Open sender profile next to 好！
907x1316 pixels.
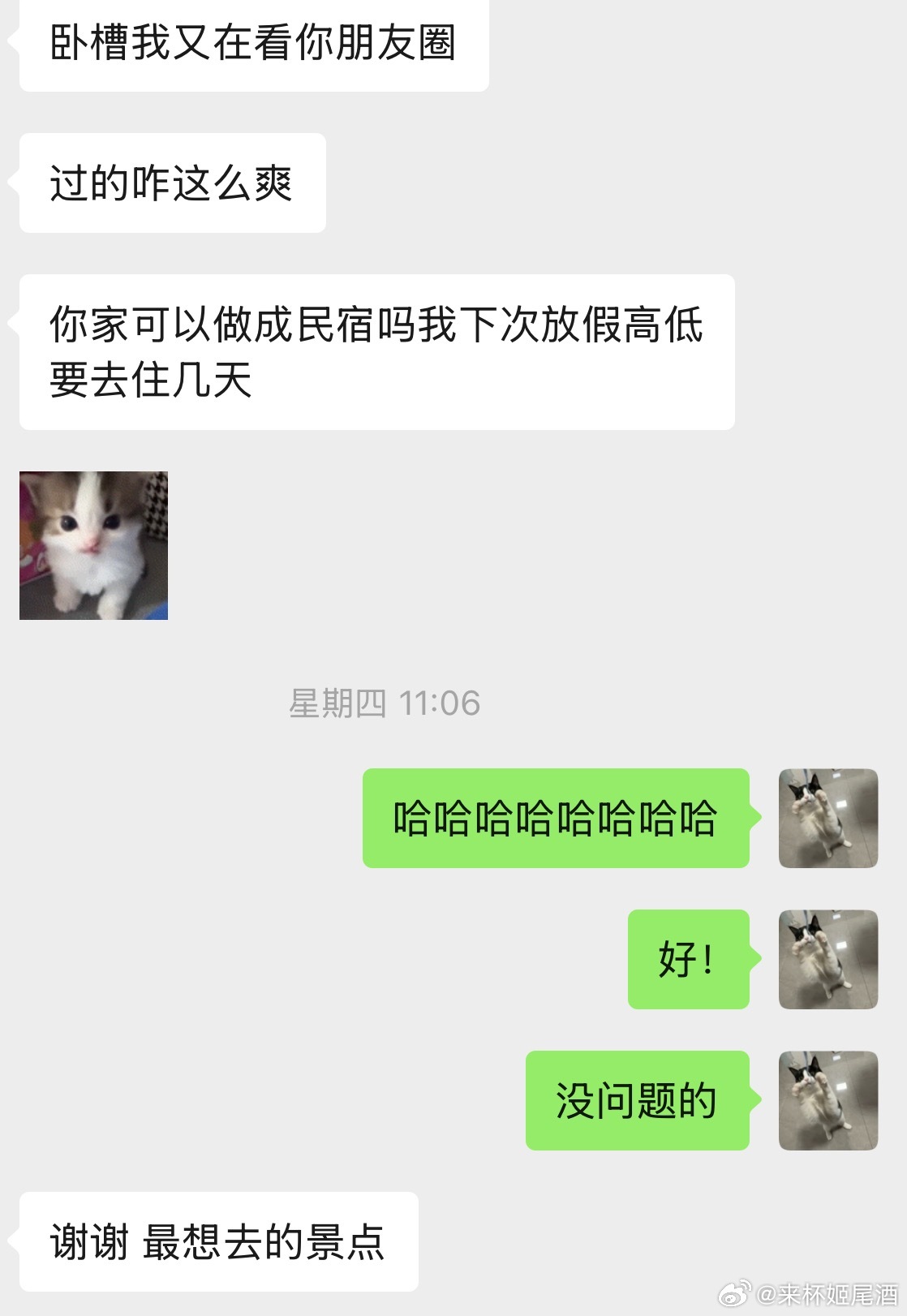(827, 959)
